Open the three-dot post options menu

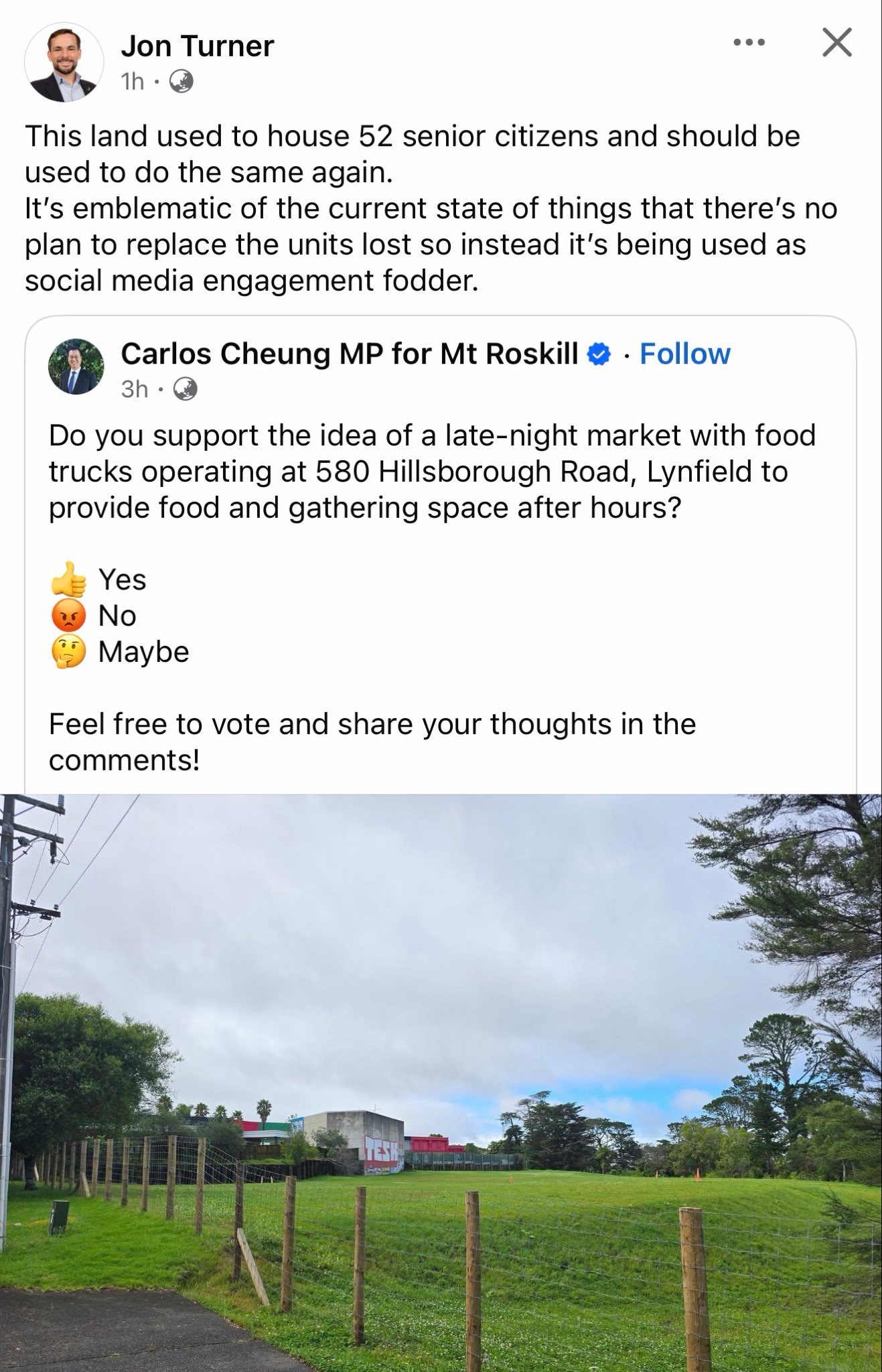click(x=749, y=44)
